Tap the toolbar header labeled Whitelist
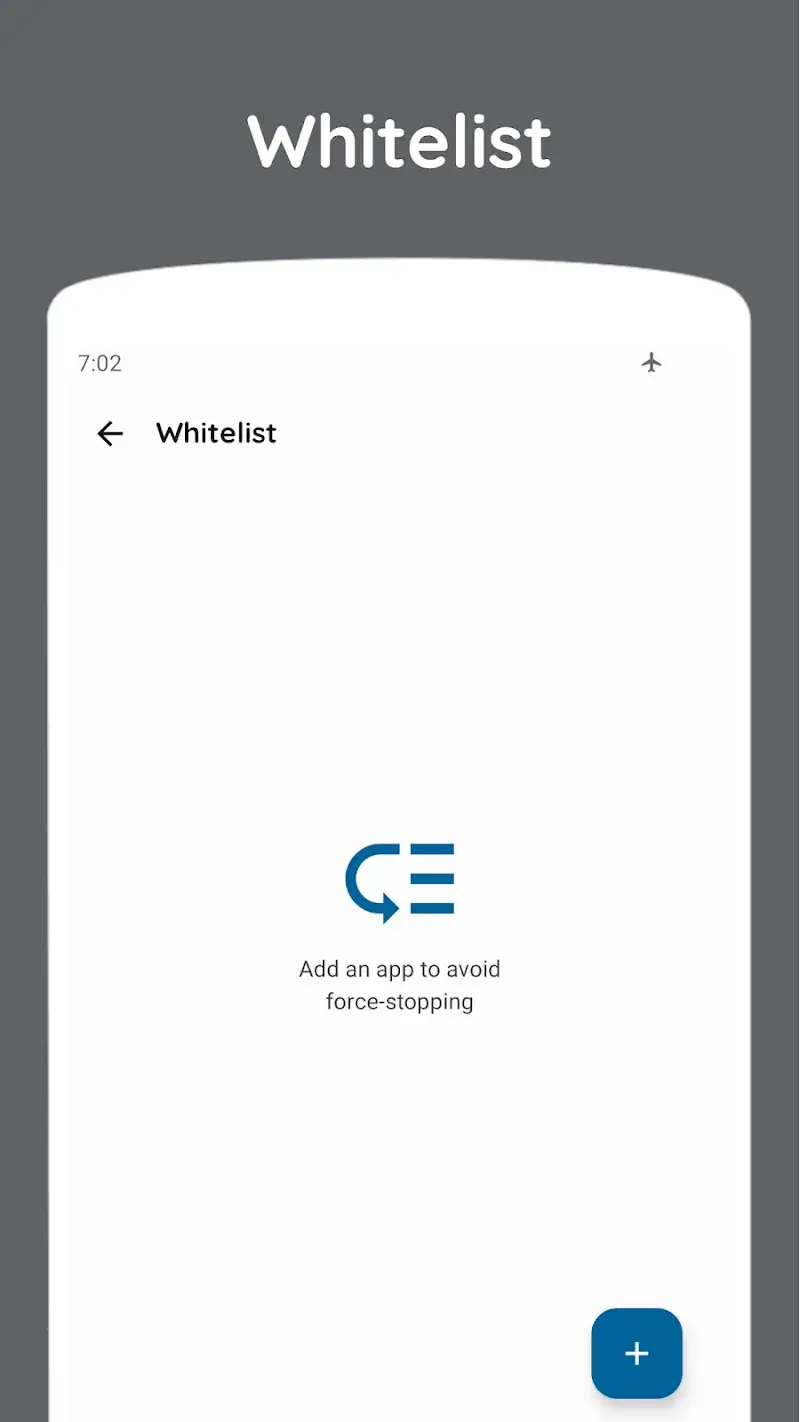Viewport: 800px width, 1422px height. pos(216,433)
